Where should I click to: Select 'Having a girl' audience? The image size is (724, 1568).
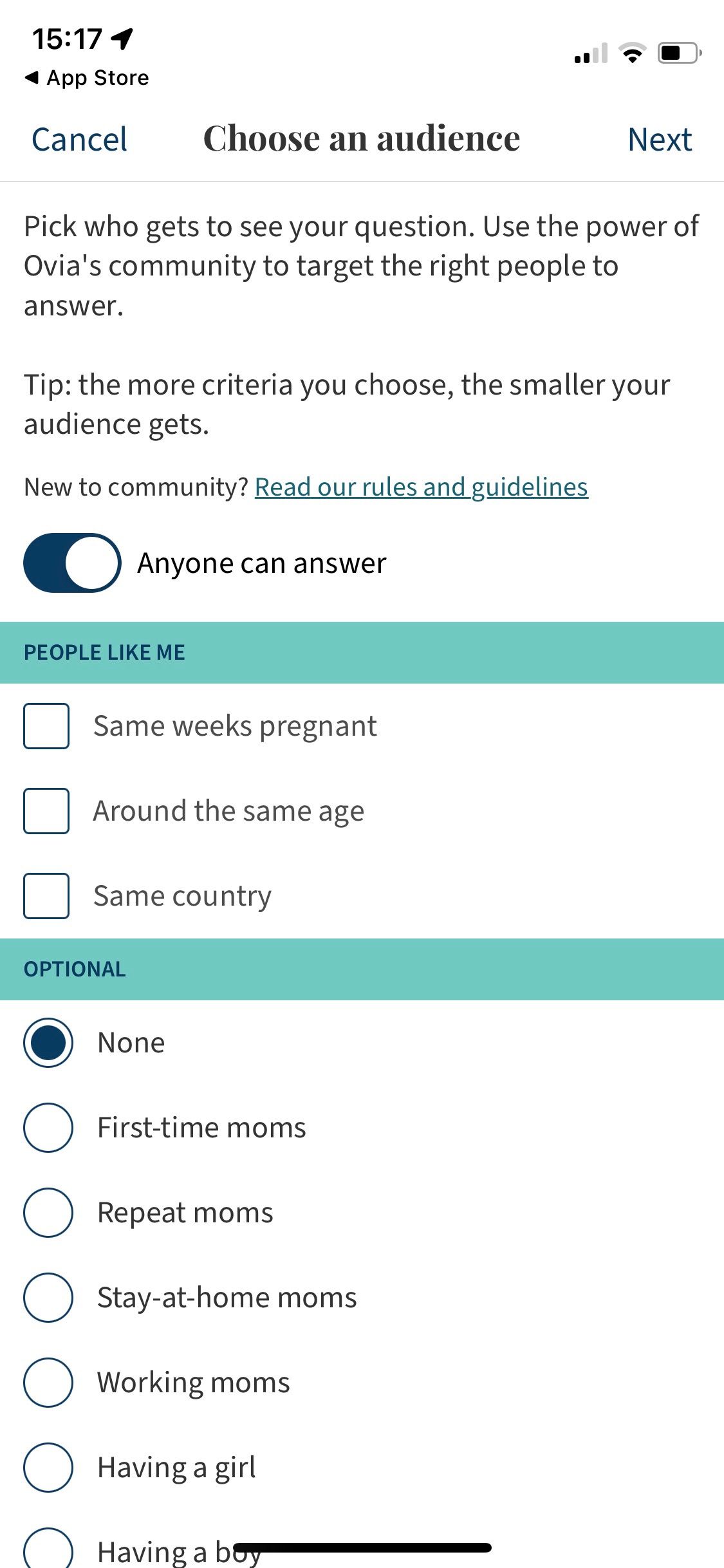[x=47, y=1468]
